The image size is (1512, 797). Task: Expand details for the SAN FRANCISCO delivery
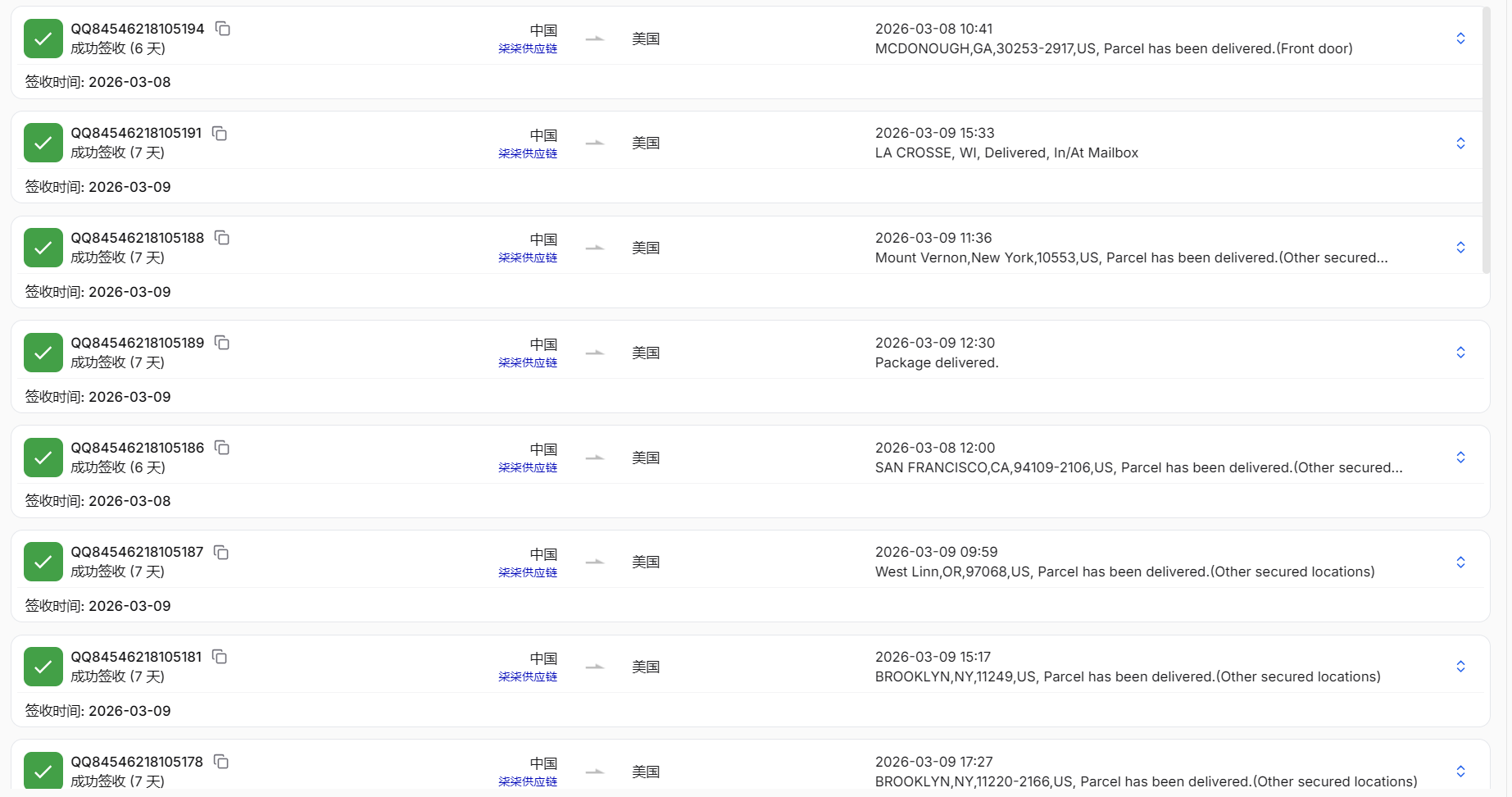(x=1460, y=458)
